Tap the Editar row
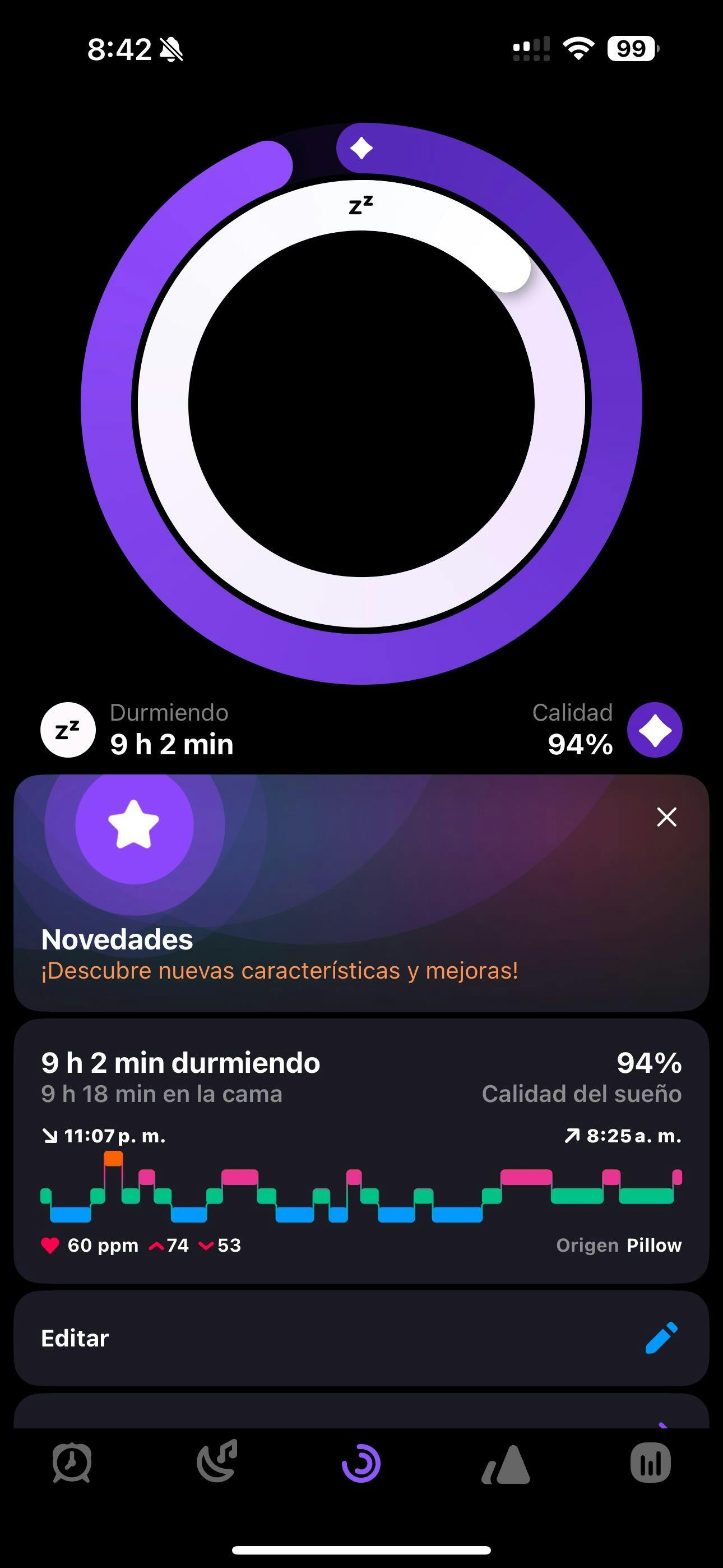This screenshot has width=723, height=1568. coord(360,1338)
